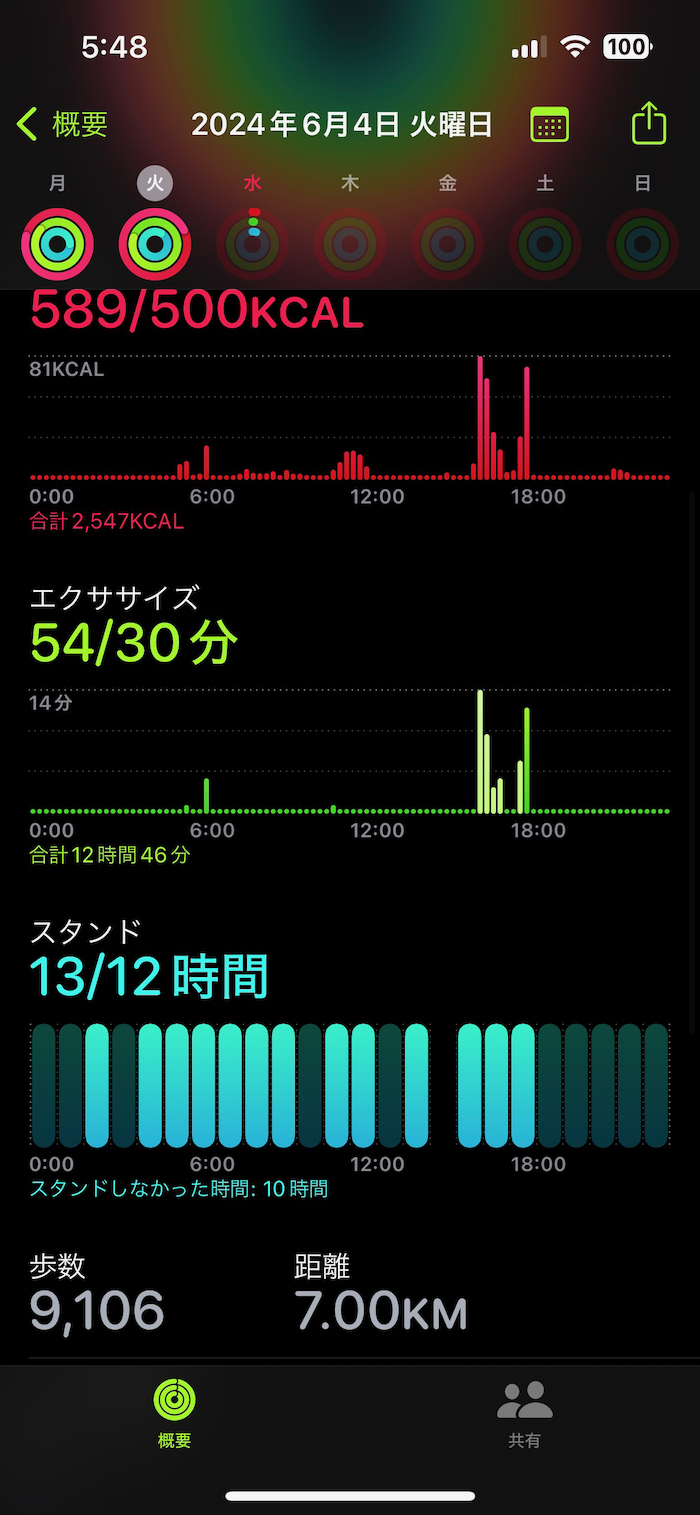The height and width of the screenshot is (1515, 700).
Task: Select Tuesday (火) activity rings
Action: coord(155,242)
